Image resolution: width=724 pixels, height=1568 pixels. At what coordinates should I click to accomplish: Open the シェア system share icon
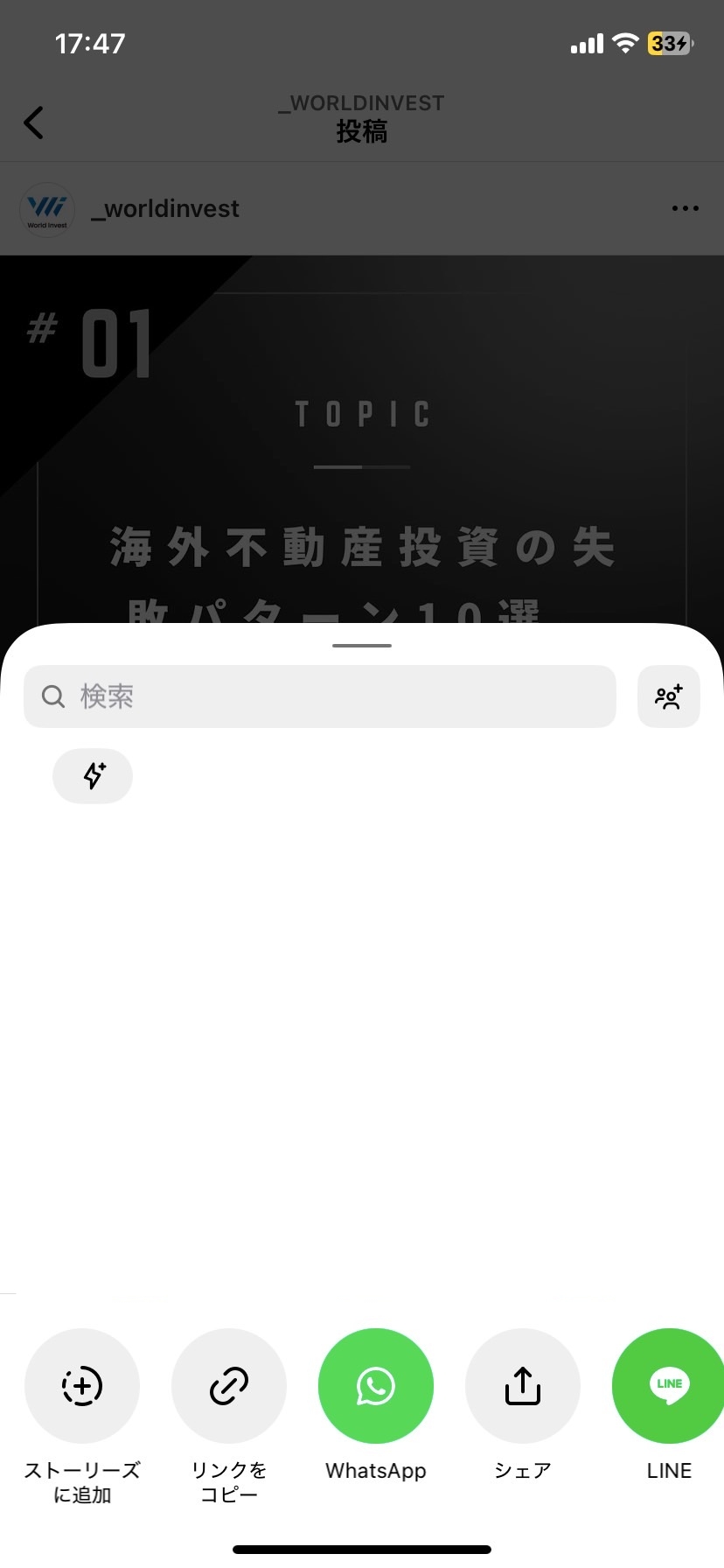point(522,1385)
